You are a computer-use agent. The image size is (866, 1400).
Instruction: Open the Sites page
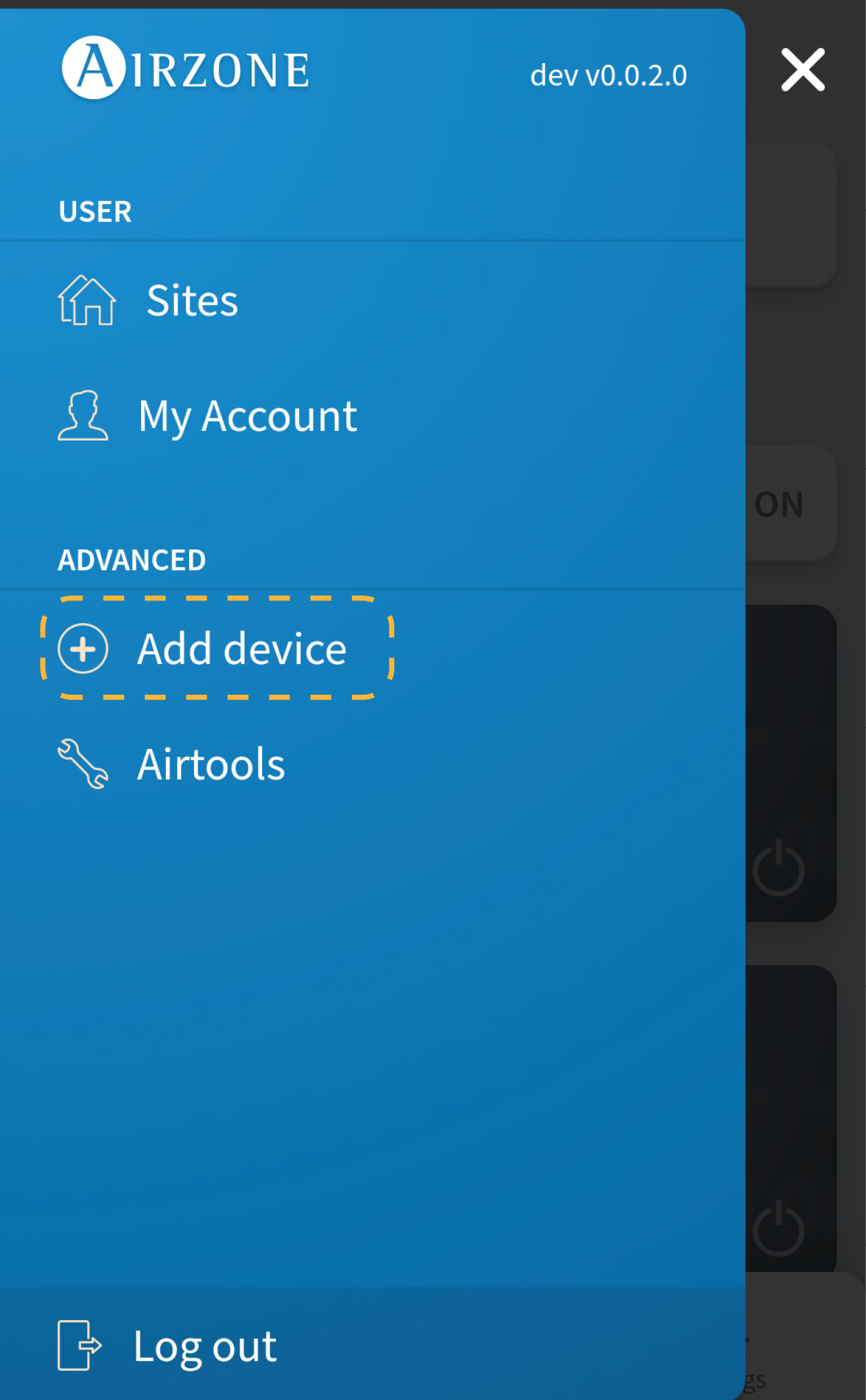tap(191, 301)
